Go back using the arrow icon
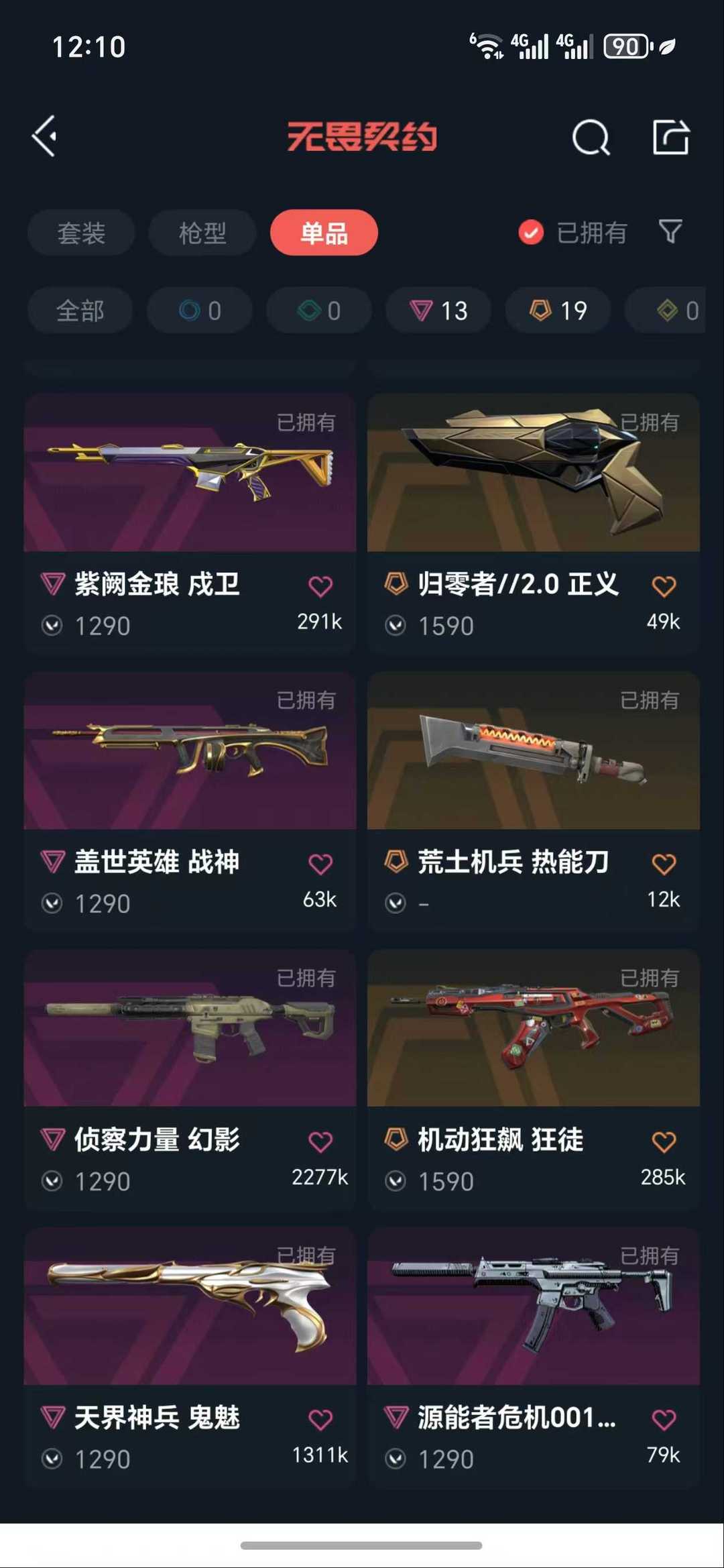724x1568 pixels. pos(44,136)
